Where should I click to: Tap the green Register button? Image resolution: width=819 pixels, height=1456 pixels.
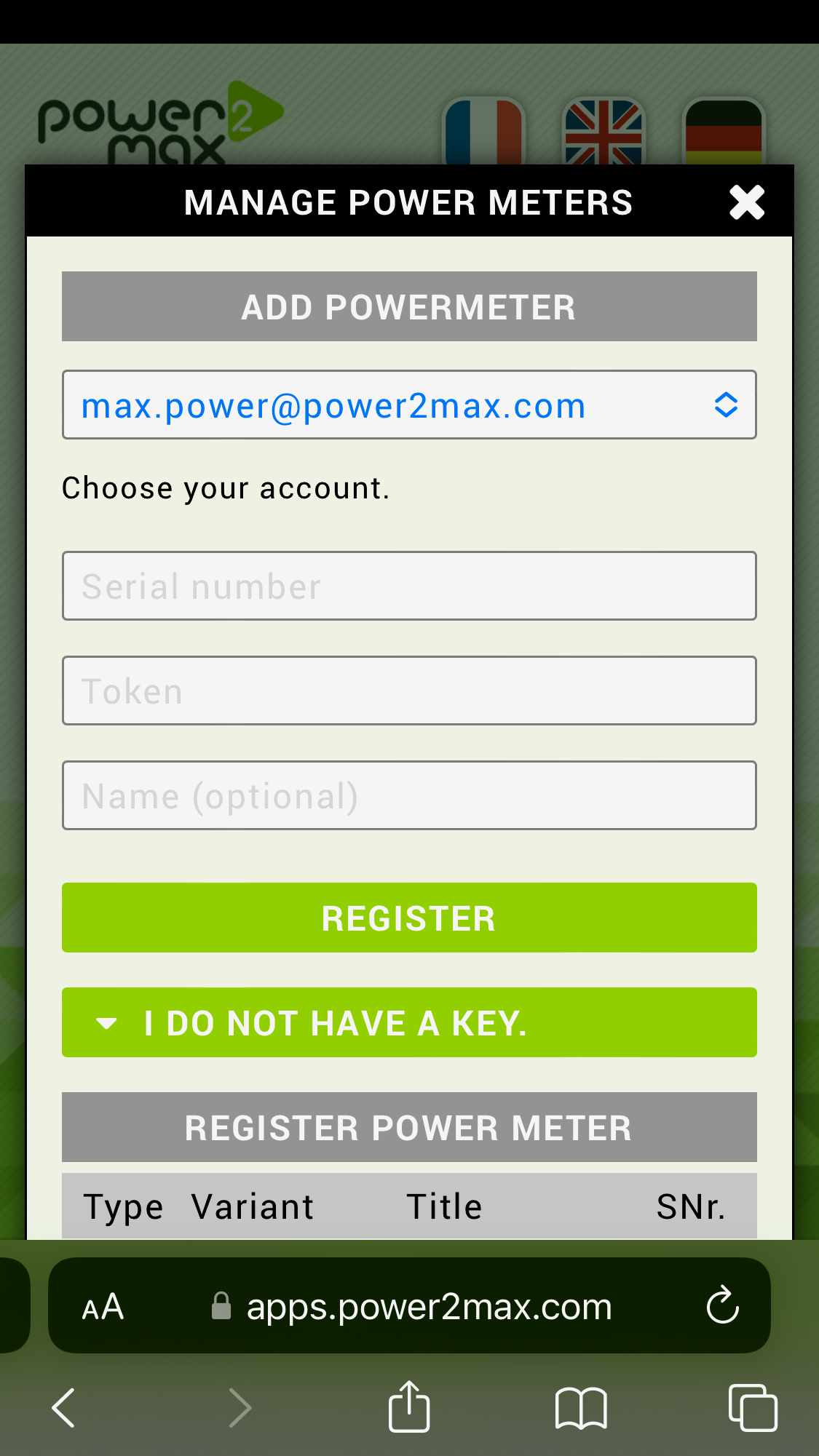pyautogui.click(x=409, y=918)
